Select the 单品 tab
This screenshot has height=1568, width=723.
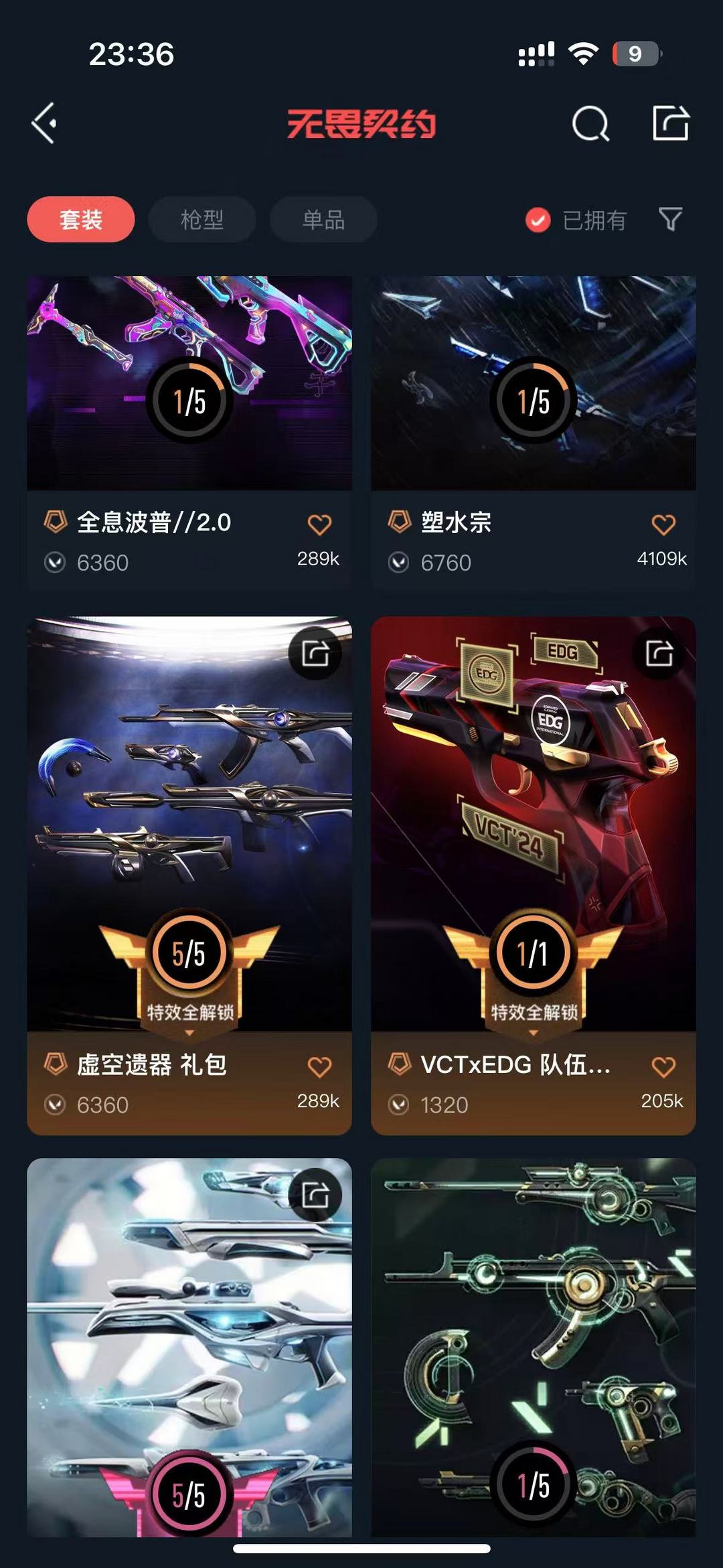[x=323, y=219]
